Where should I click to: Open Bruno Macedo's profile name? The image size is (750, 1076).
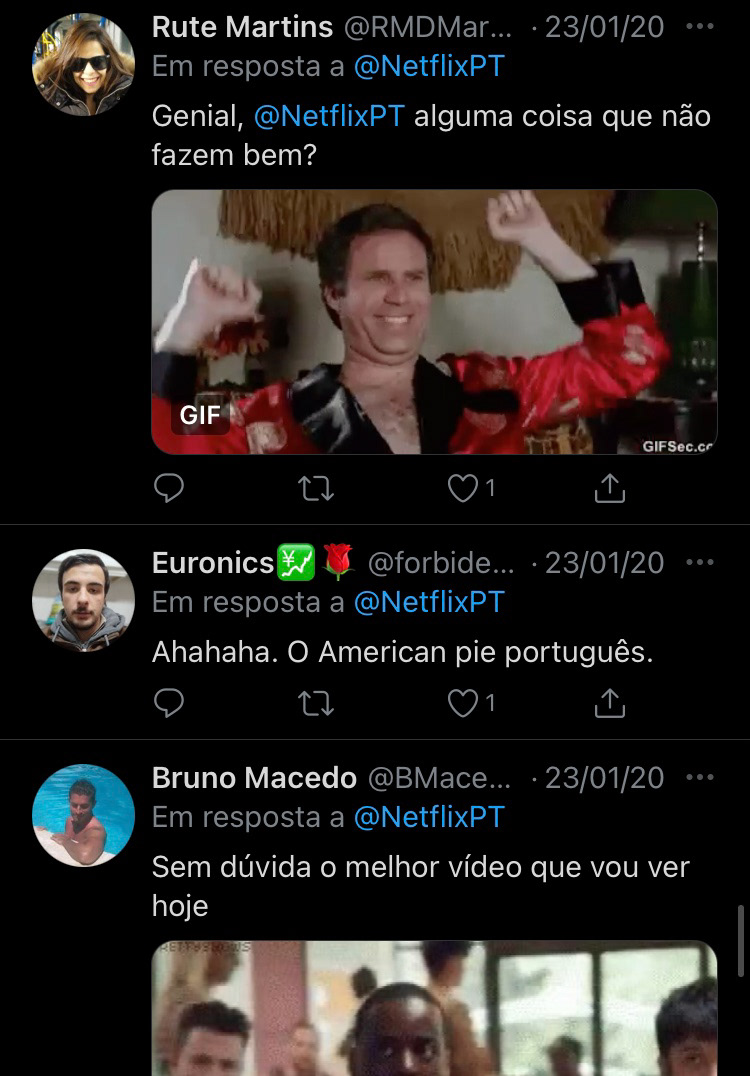(254, 777)
